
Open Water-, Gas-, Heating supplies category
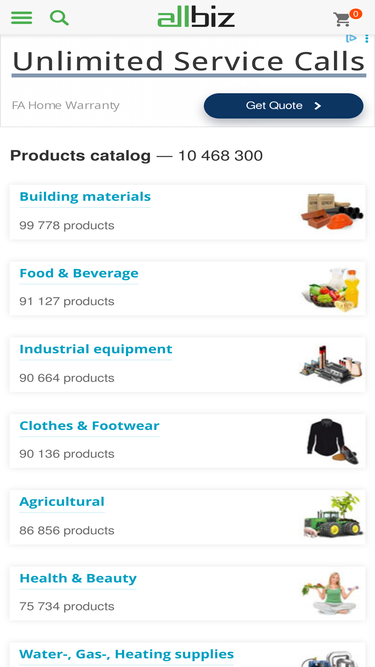pyautogui.click(x=127, y=654)
